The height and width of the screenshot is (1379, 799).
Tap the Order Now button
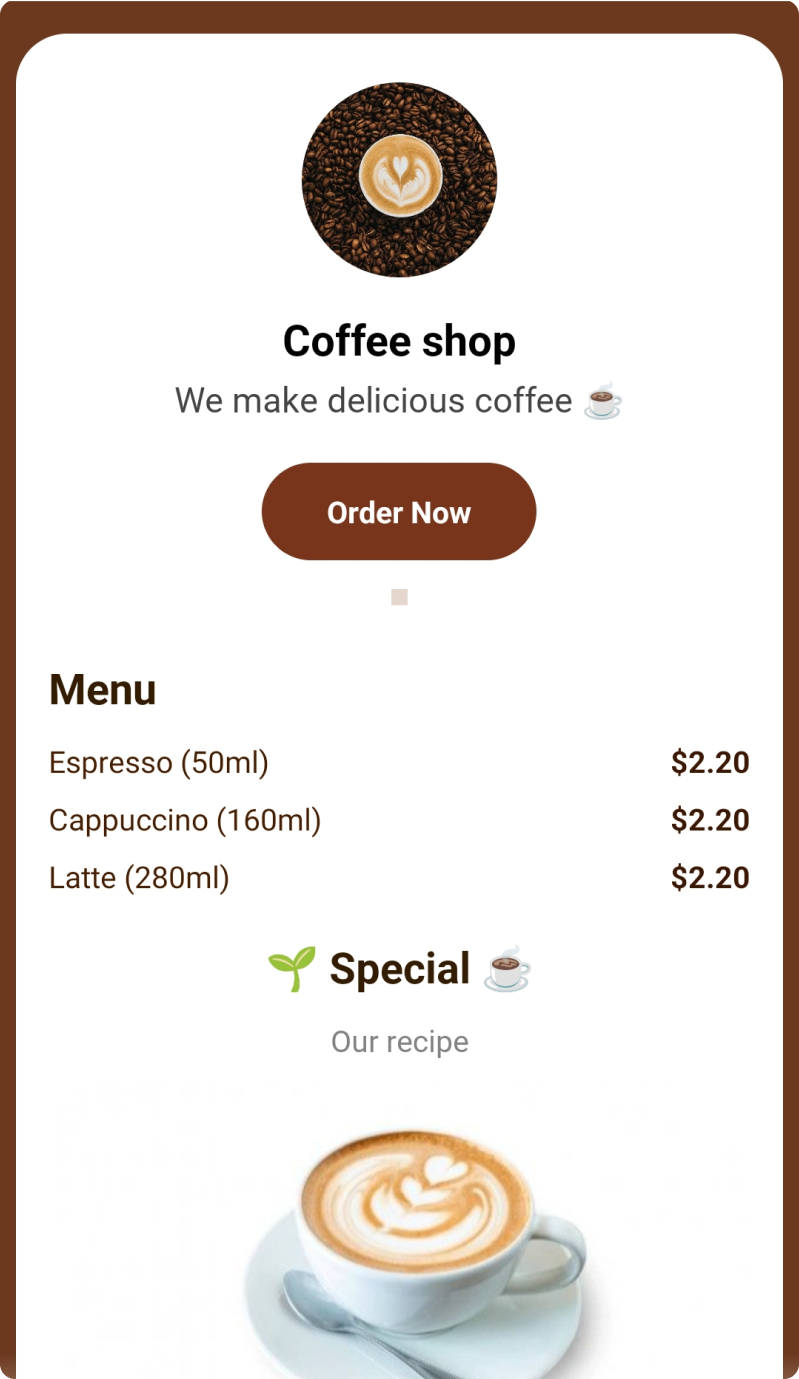pyautogui.click(x=399, y=512)
